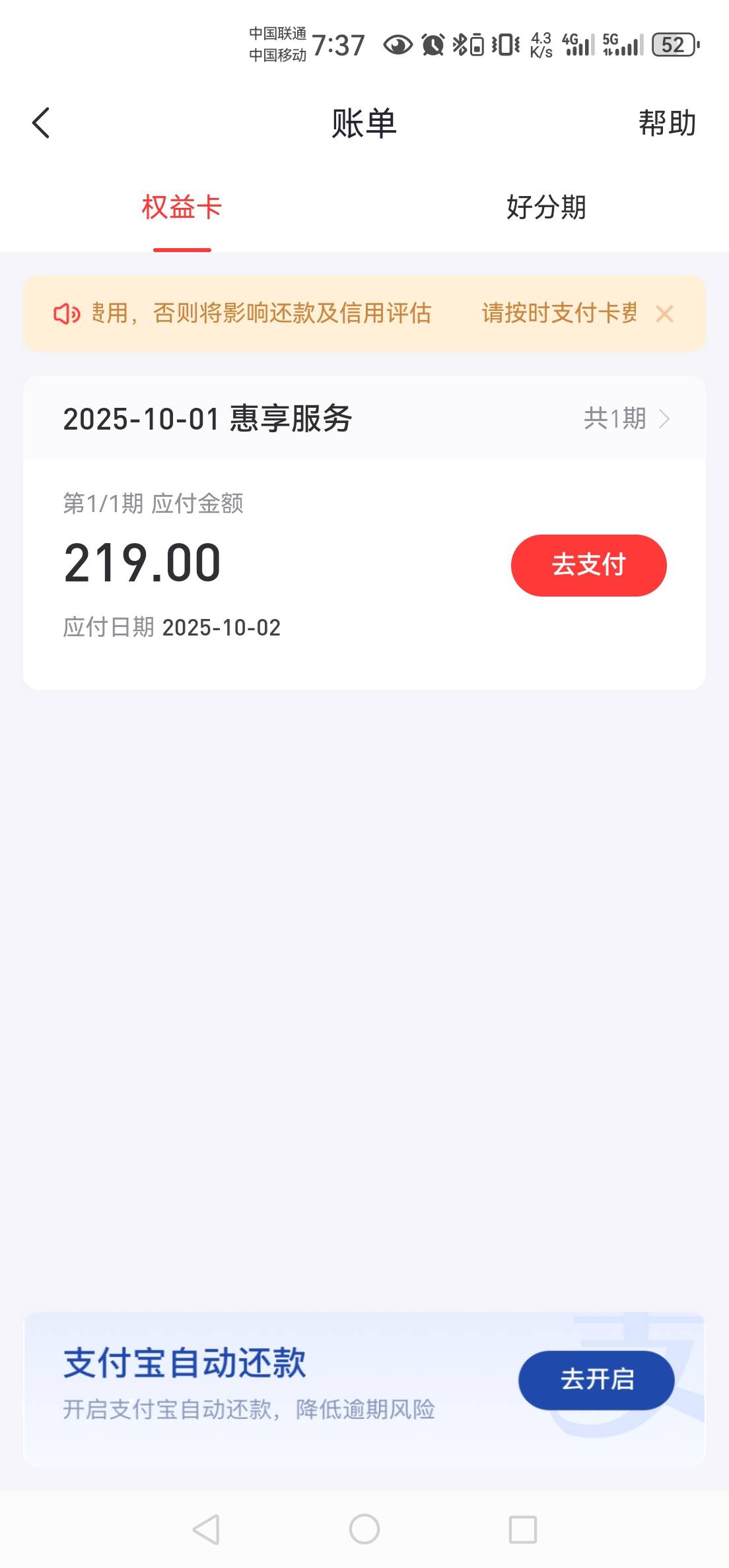This screenshot has width=729, height=1568.
Task: Tap the system home button
Action: [364, 1530]
